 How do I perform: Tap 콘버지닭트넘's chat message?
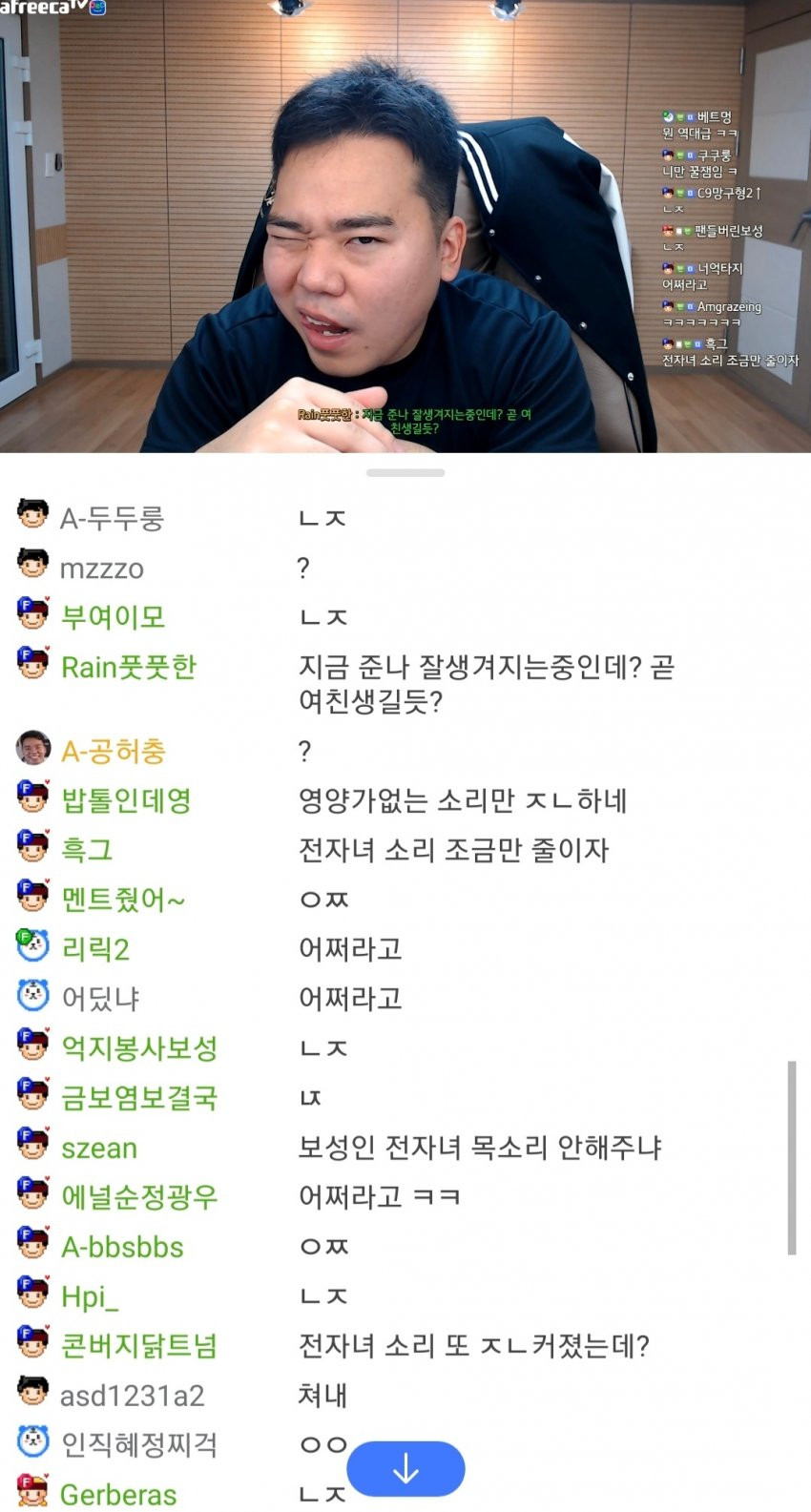pos(473,1346)
